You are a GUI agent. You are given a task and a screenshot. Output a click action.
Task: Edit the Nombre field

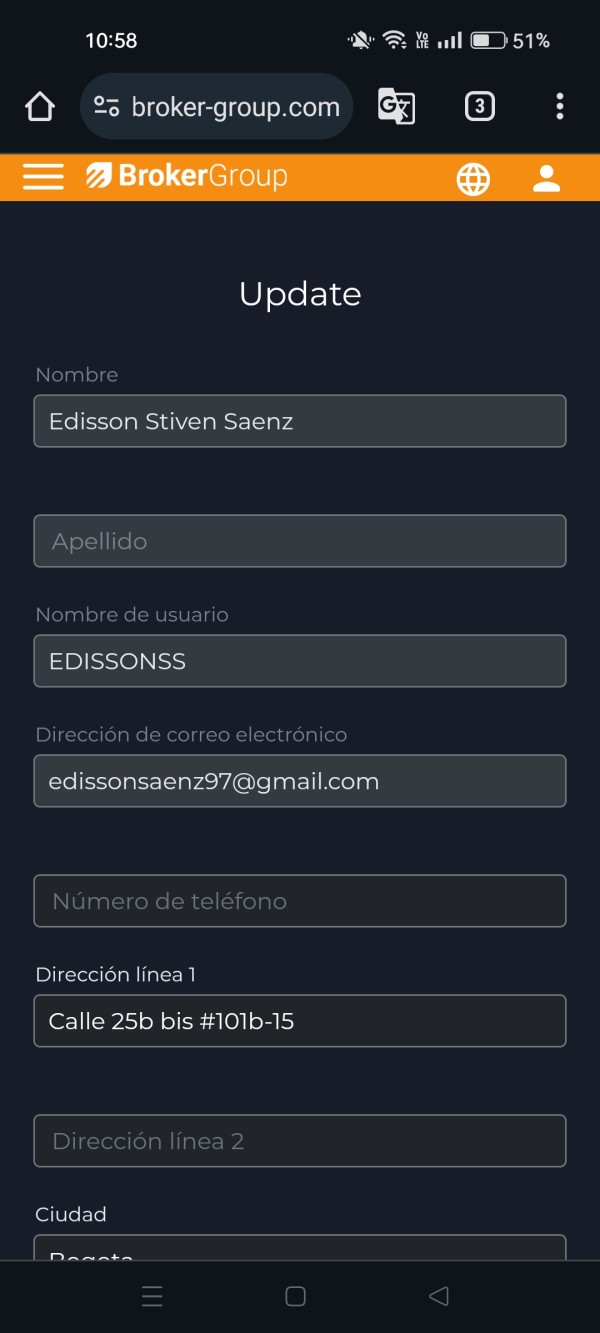(300, 421)
